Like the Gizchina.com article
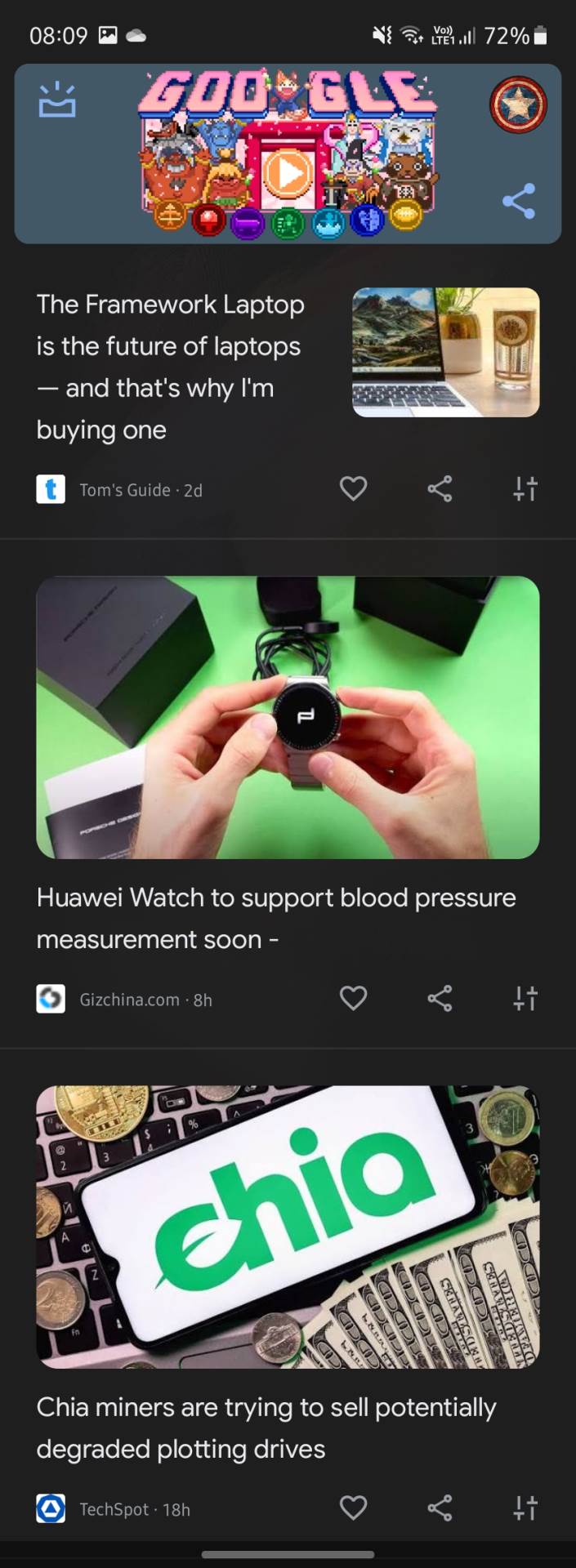Image resolution: width=576 pixels, height=1568 pixels. coord(353,998)
